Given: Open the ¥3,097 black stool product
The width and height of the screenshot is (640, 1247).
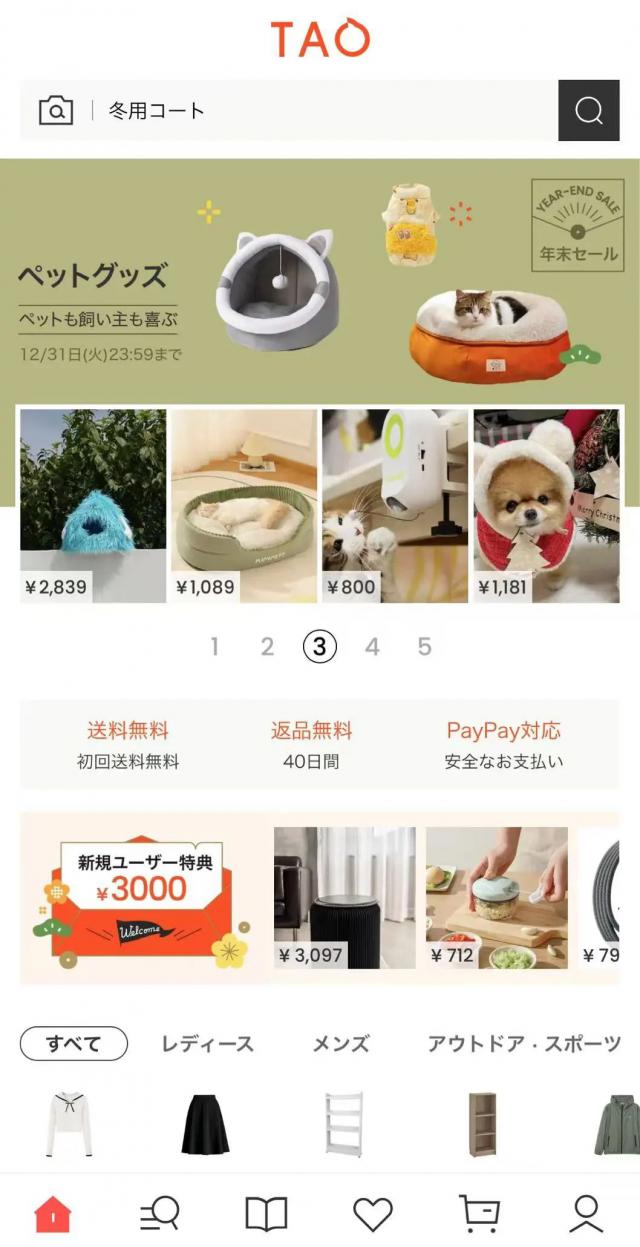Looking at the screenshot, I should tap(344, 898).
